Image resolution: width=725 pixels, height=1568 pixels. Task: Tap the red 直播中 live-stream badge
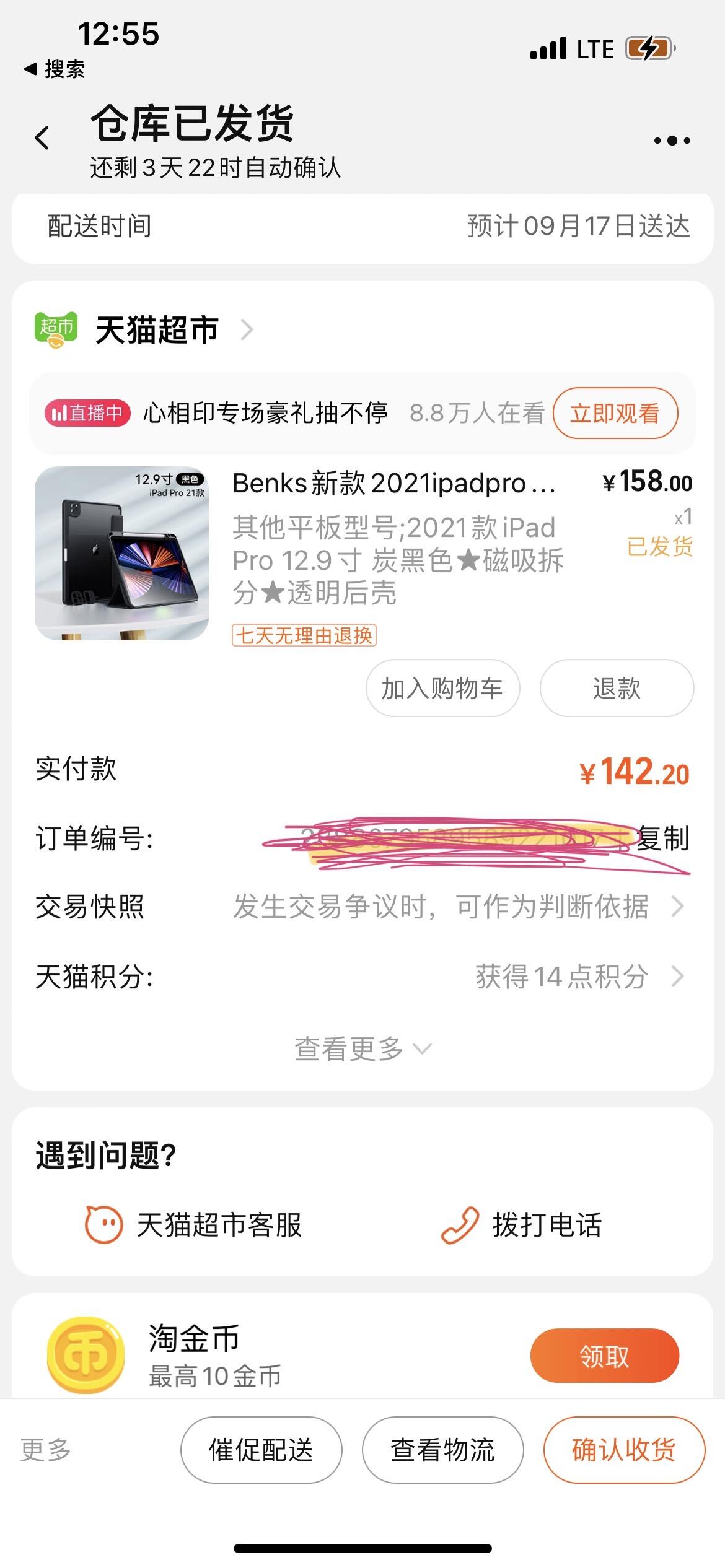87,412
